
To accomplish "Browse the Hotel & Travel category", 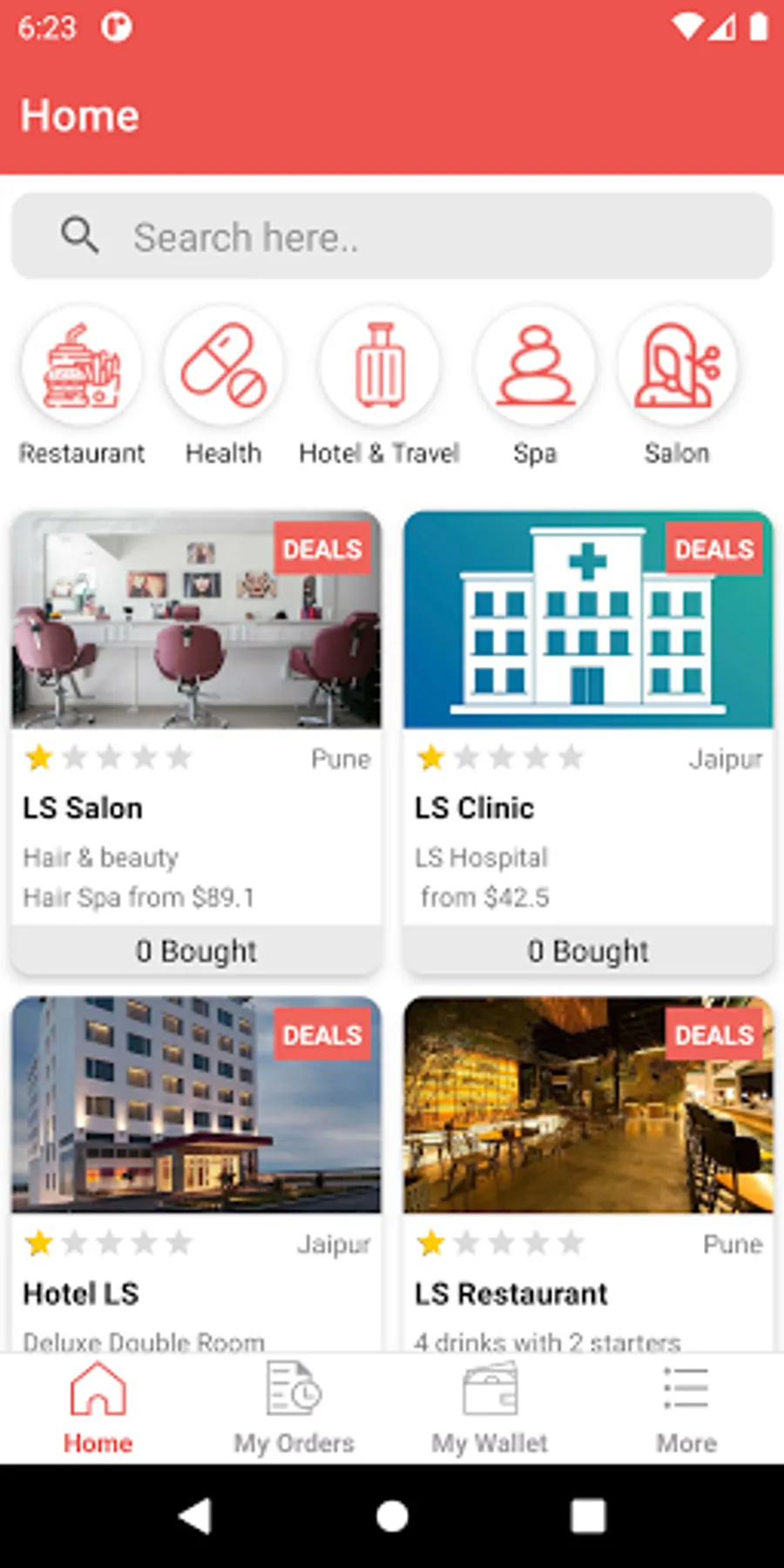I will coord(379,386).
